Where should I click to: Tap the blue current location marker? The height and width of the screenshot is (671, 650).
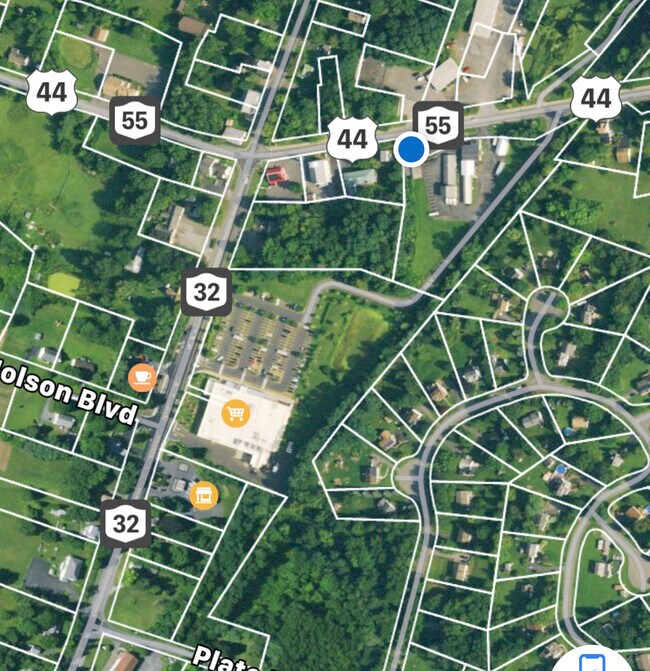coord(411,150)
